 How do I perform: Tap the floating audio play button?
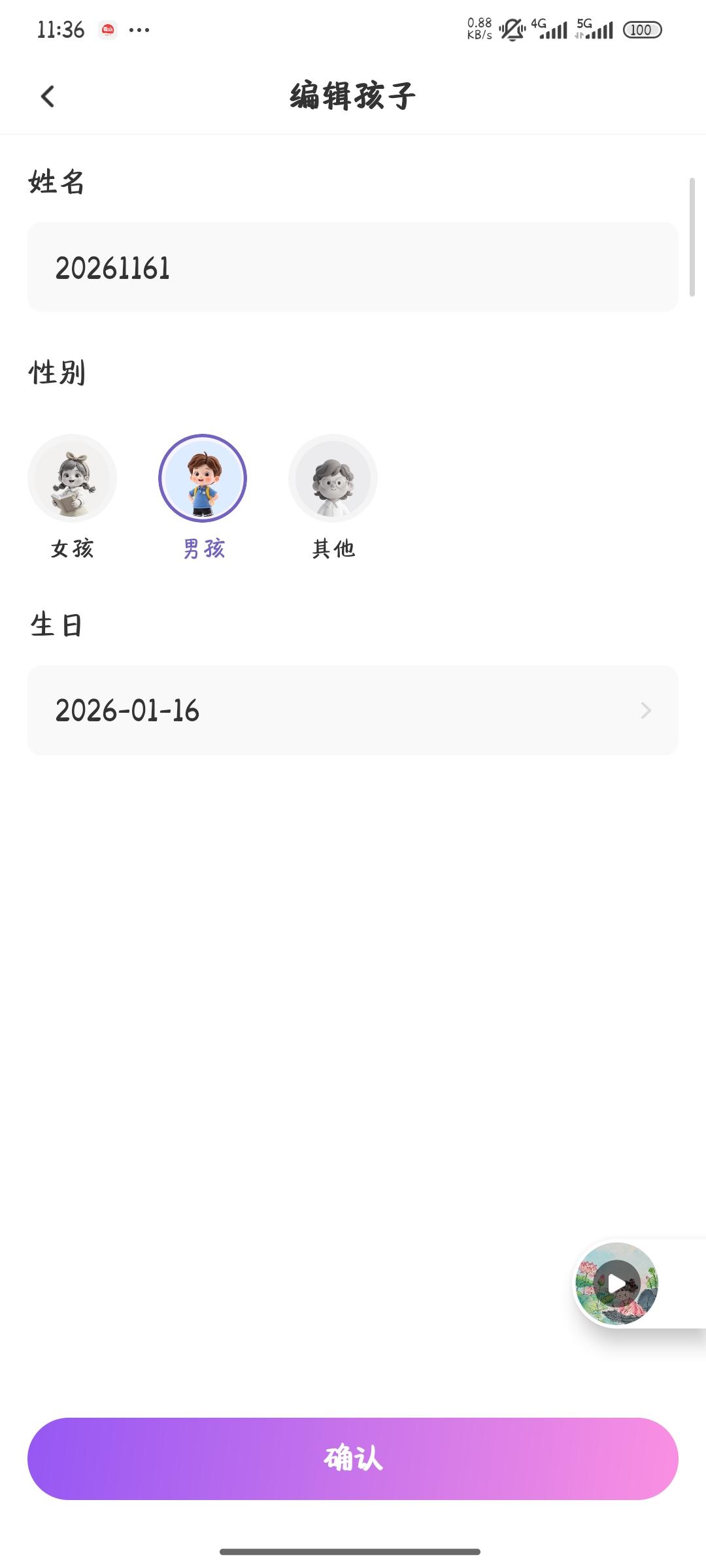coord(616,1284)
